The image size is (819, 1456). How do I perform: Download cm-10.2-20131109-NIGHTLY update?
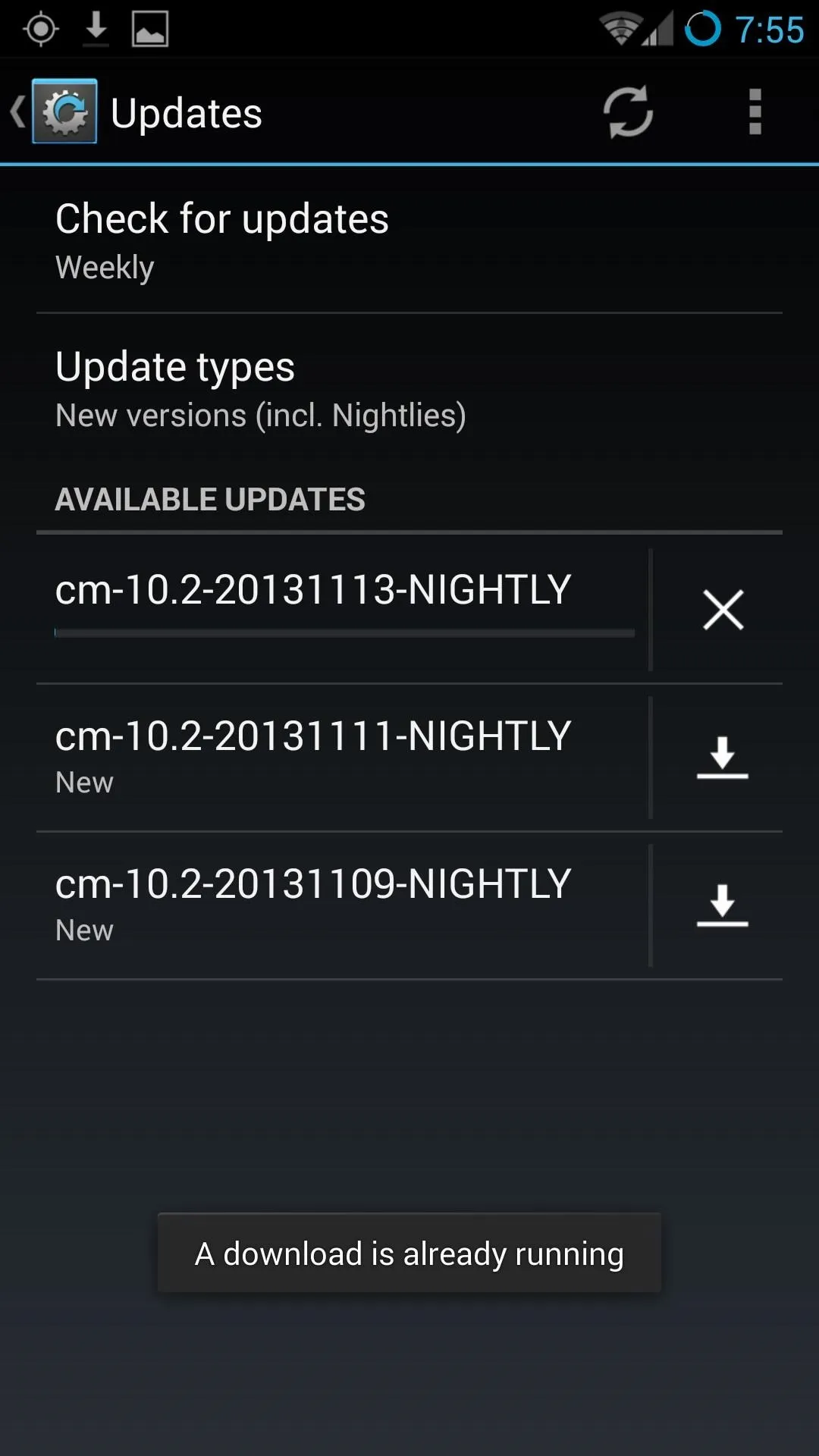723,905
